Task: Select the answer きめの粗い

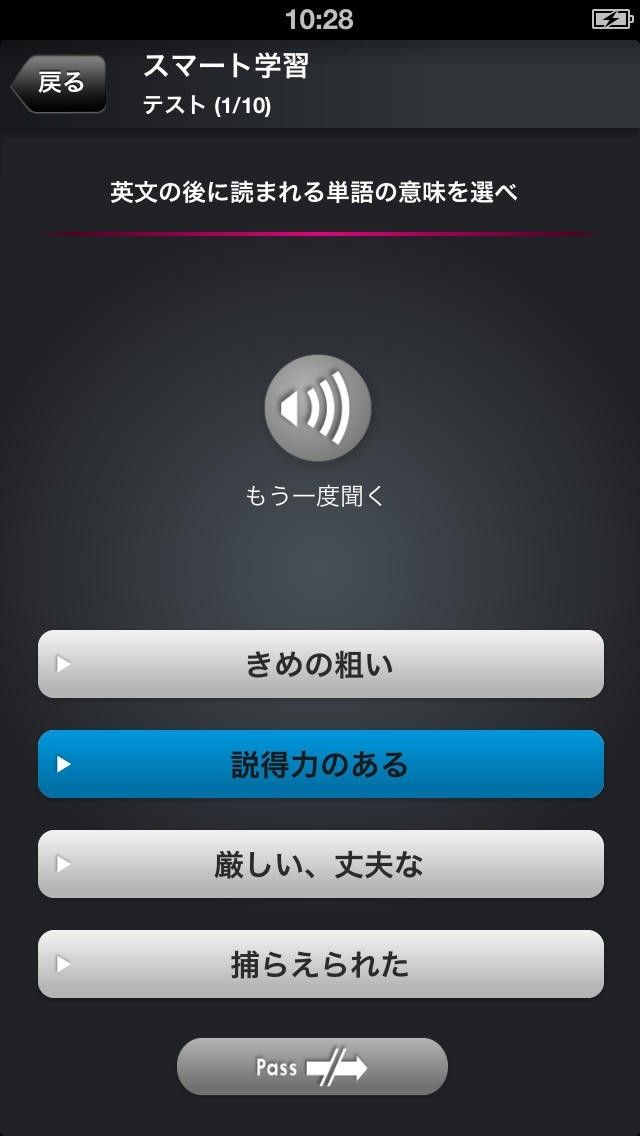Action: (320, 664)
